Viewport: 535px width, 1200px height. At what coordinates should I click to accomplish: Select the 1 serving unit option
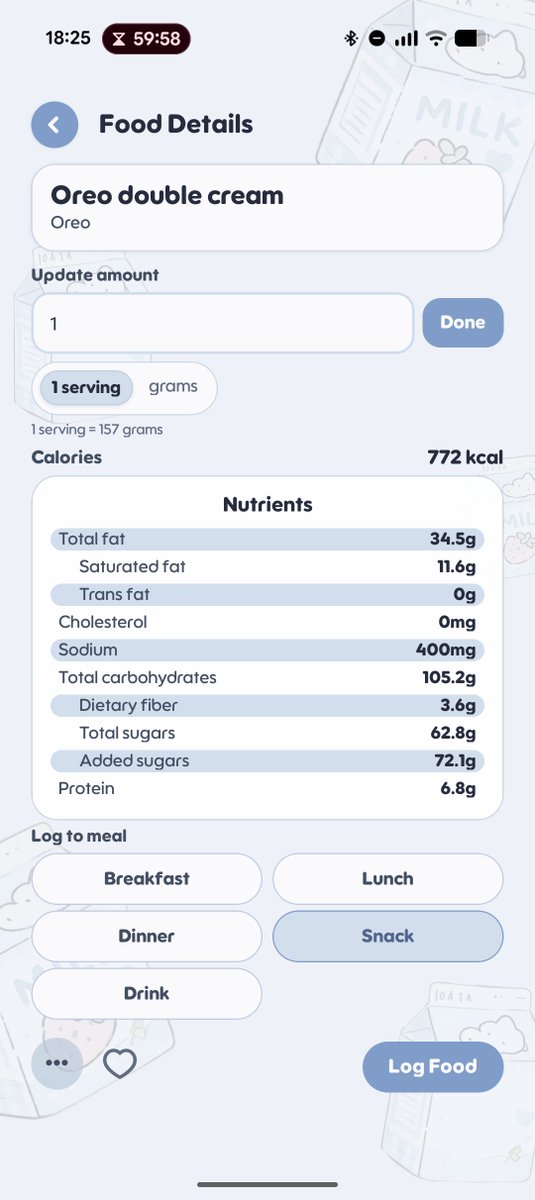[x=86, y=387]
